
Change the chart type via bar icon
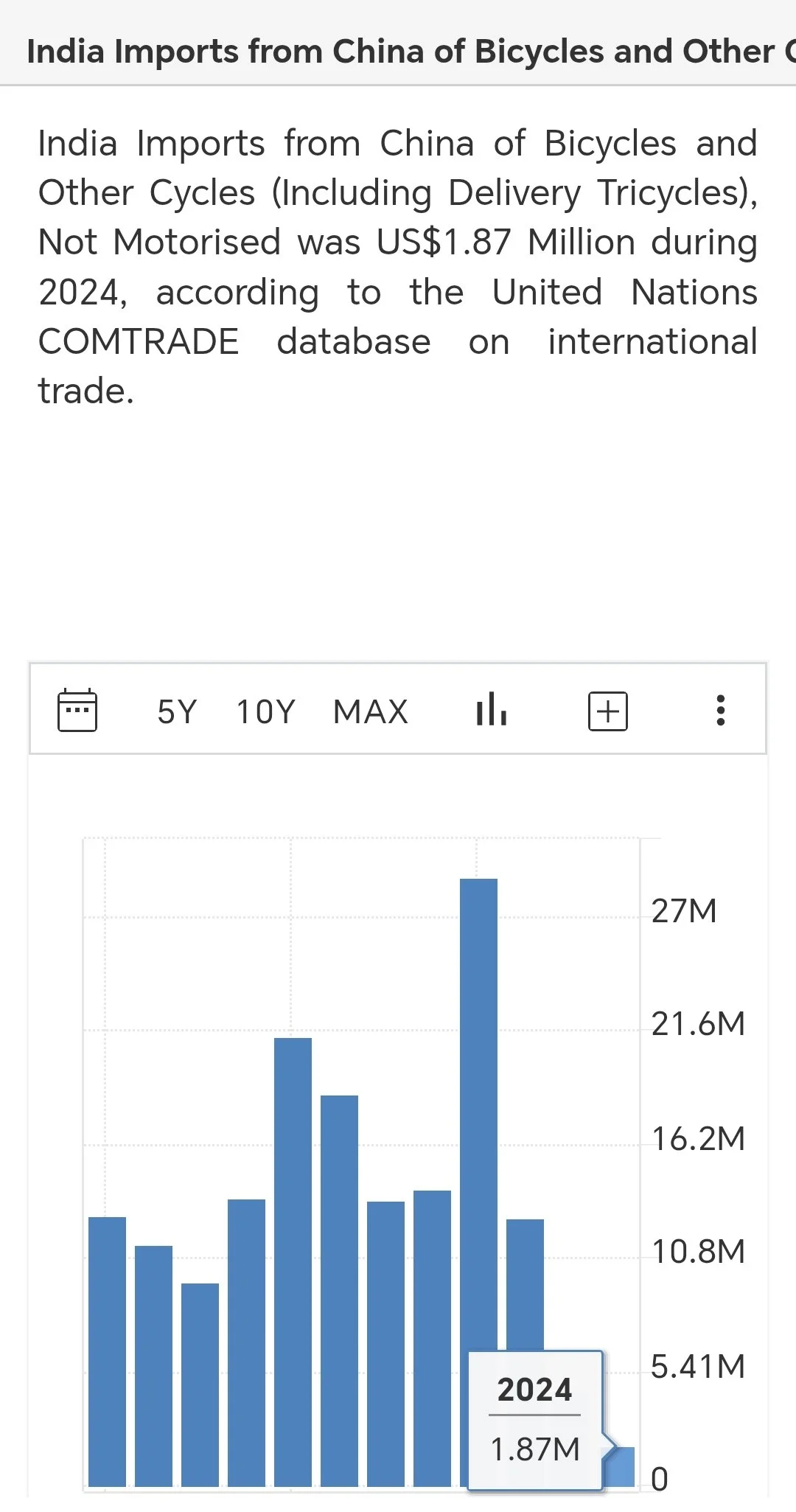click(491, 711)
